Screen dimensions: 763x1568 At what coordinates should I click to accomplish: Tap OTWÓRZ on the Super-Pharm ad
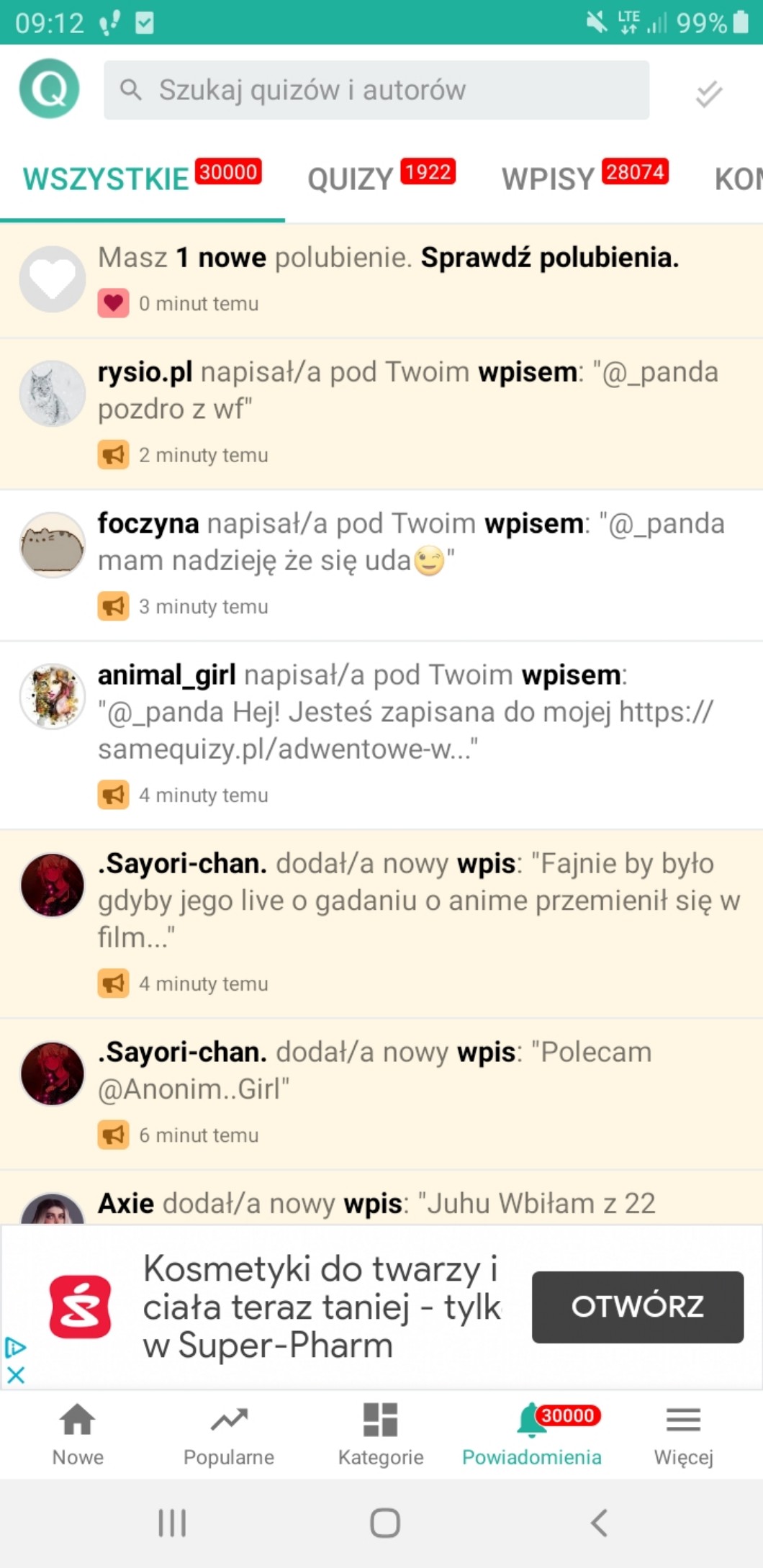[637, 1307]
